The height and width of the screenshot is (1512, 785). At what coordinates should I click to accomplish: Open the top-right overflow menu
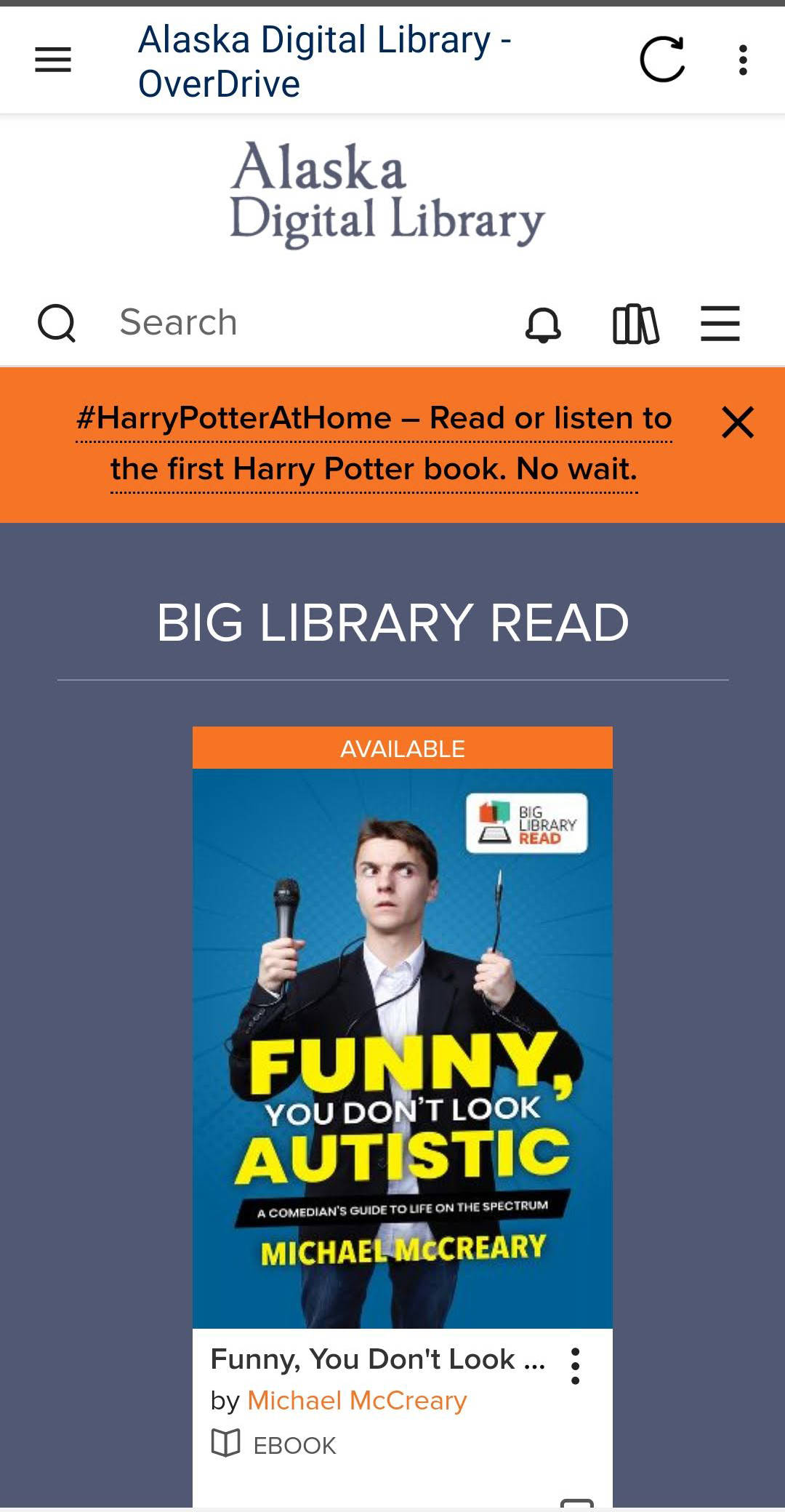coord(742,60)
